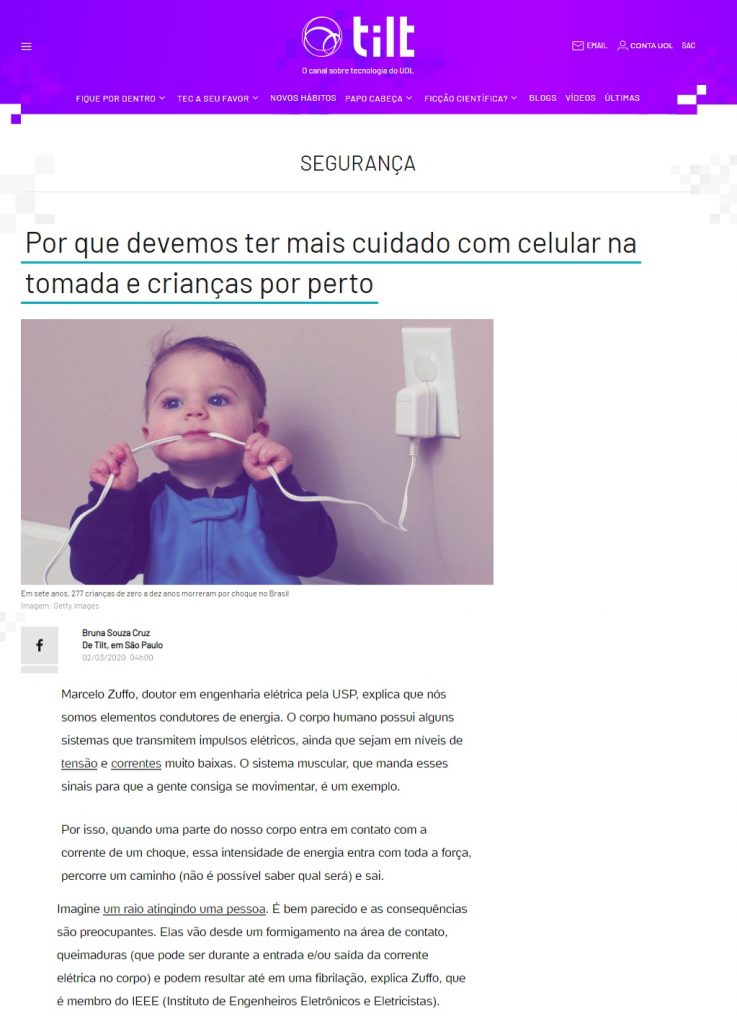Expand the Ficção científica? menu
Viewport: 737px width, 1024px height.
[470, 98]
